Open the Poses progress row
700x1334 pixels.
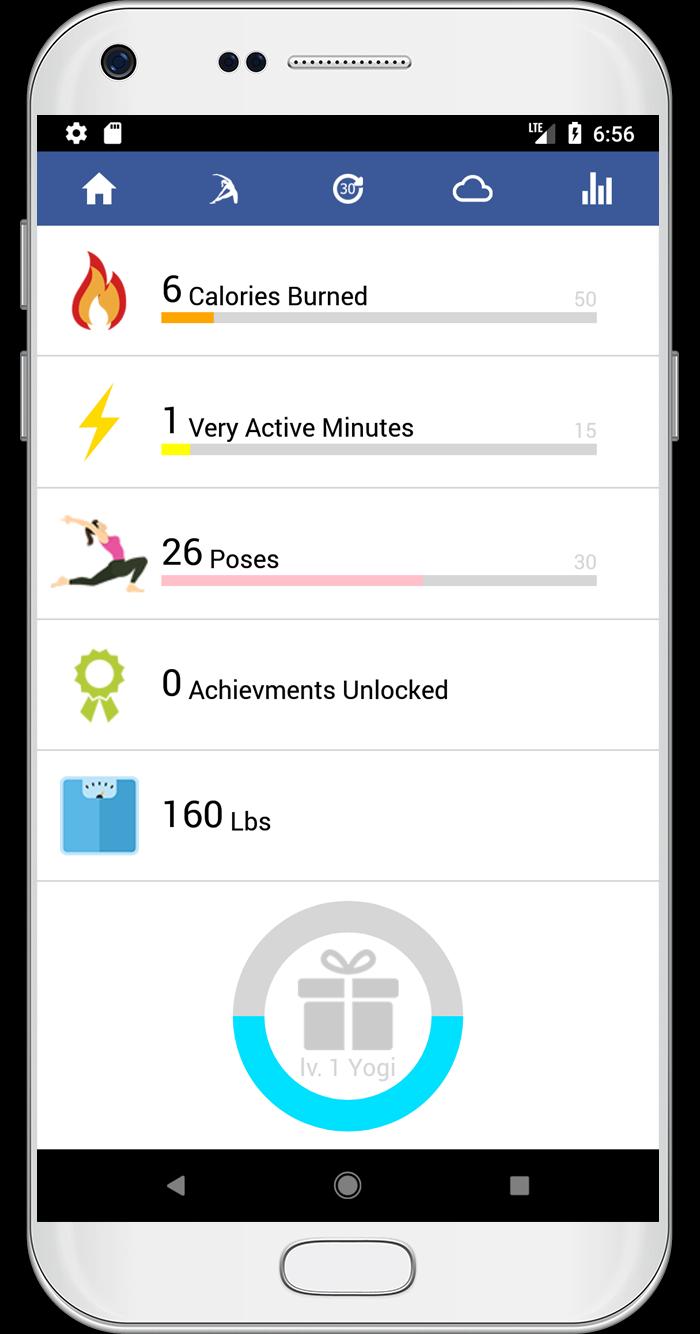348,554
